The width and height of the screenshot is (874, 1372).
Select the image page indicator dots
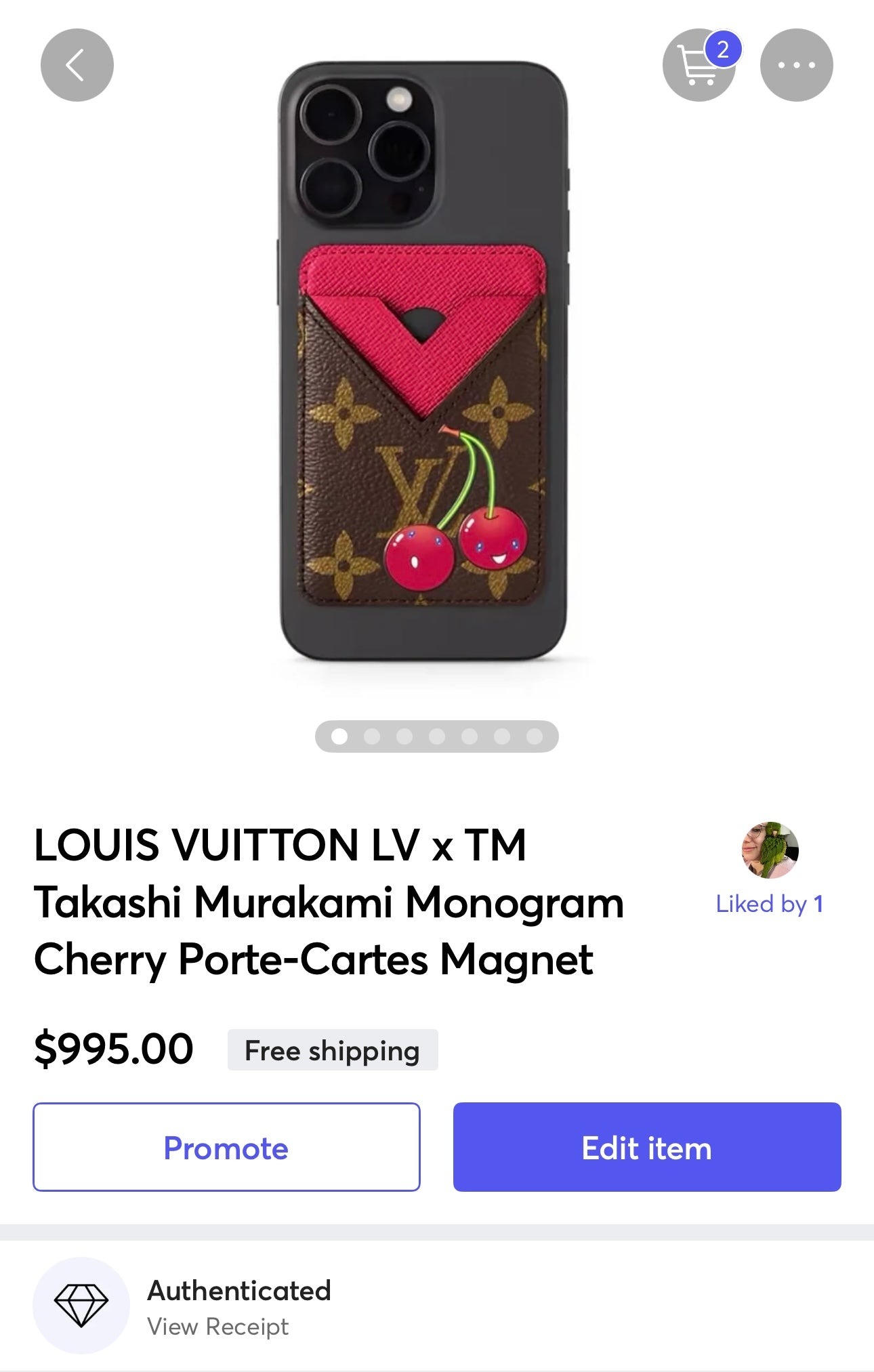pyautogui.click(x=436, y=736)
